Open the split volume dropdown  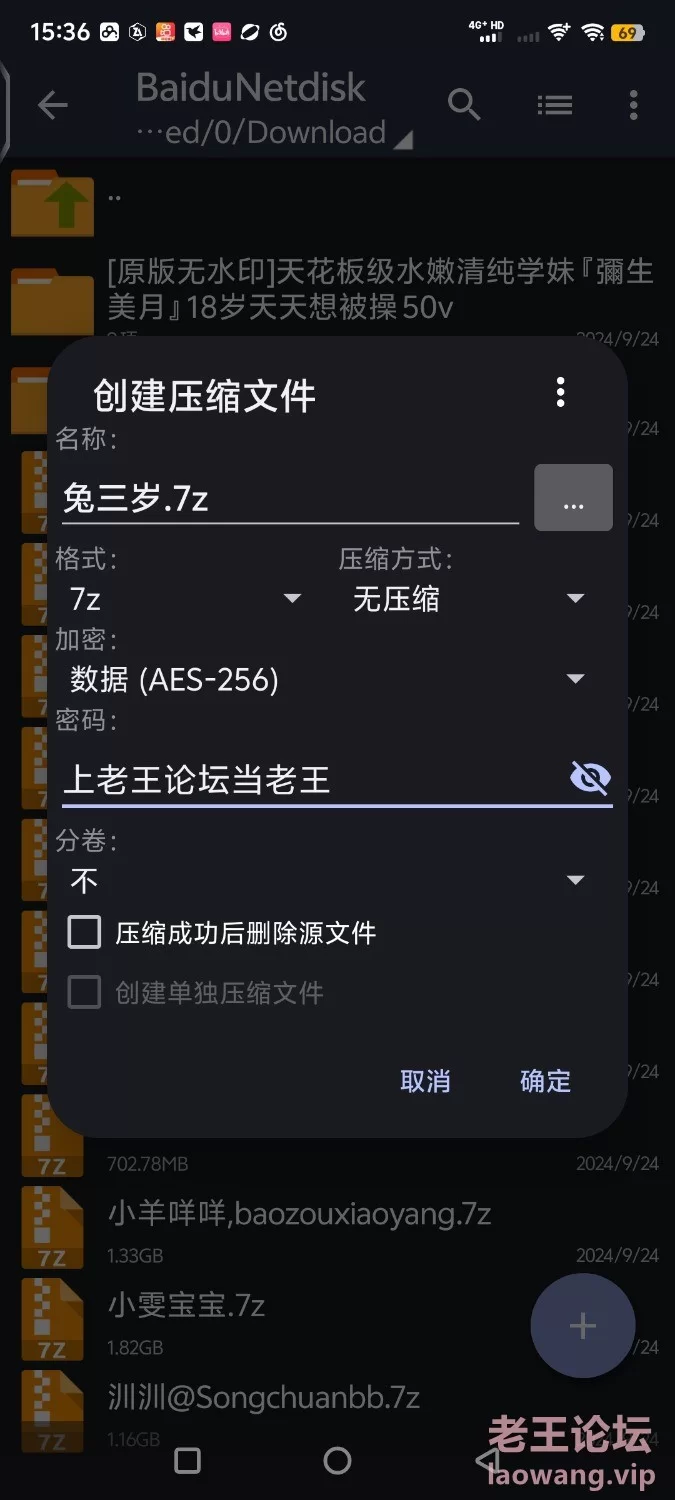(325, 880)
